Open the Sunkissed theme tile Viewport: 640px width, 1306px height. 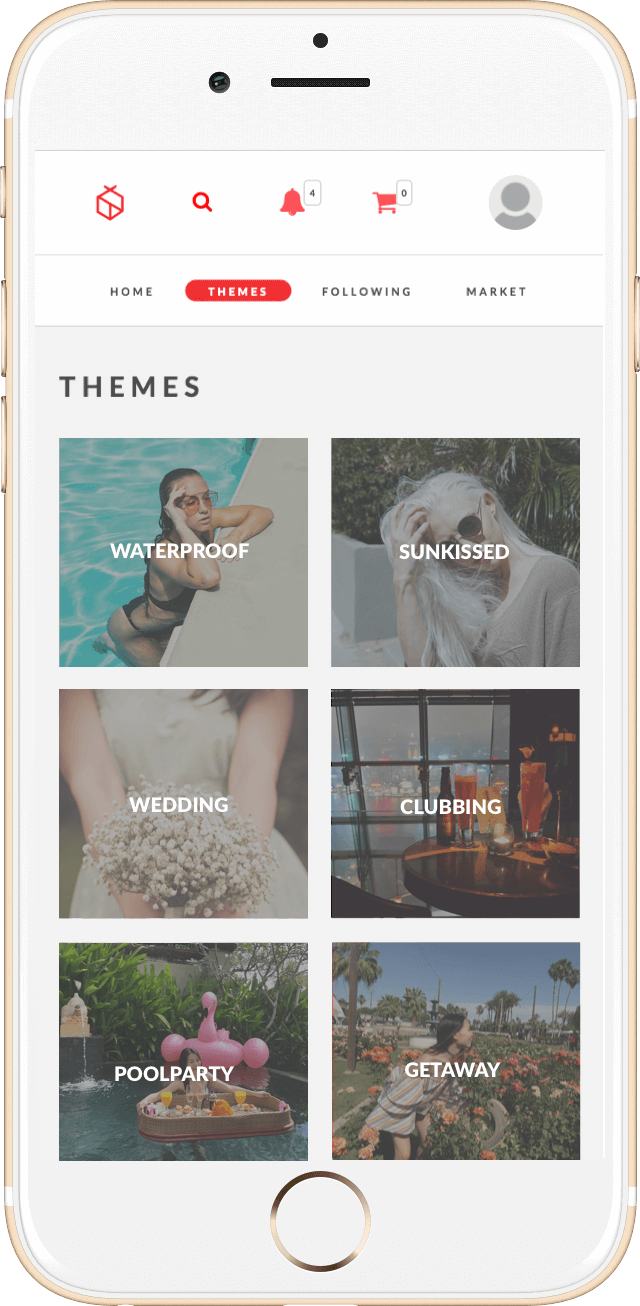(455, 552)
